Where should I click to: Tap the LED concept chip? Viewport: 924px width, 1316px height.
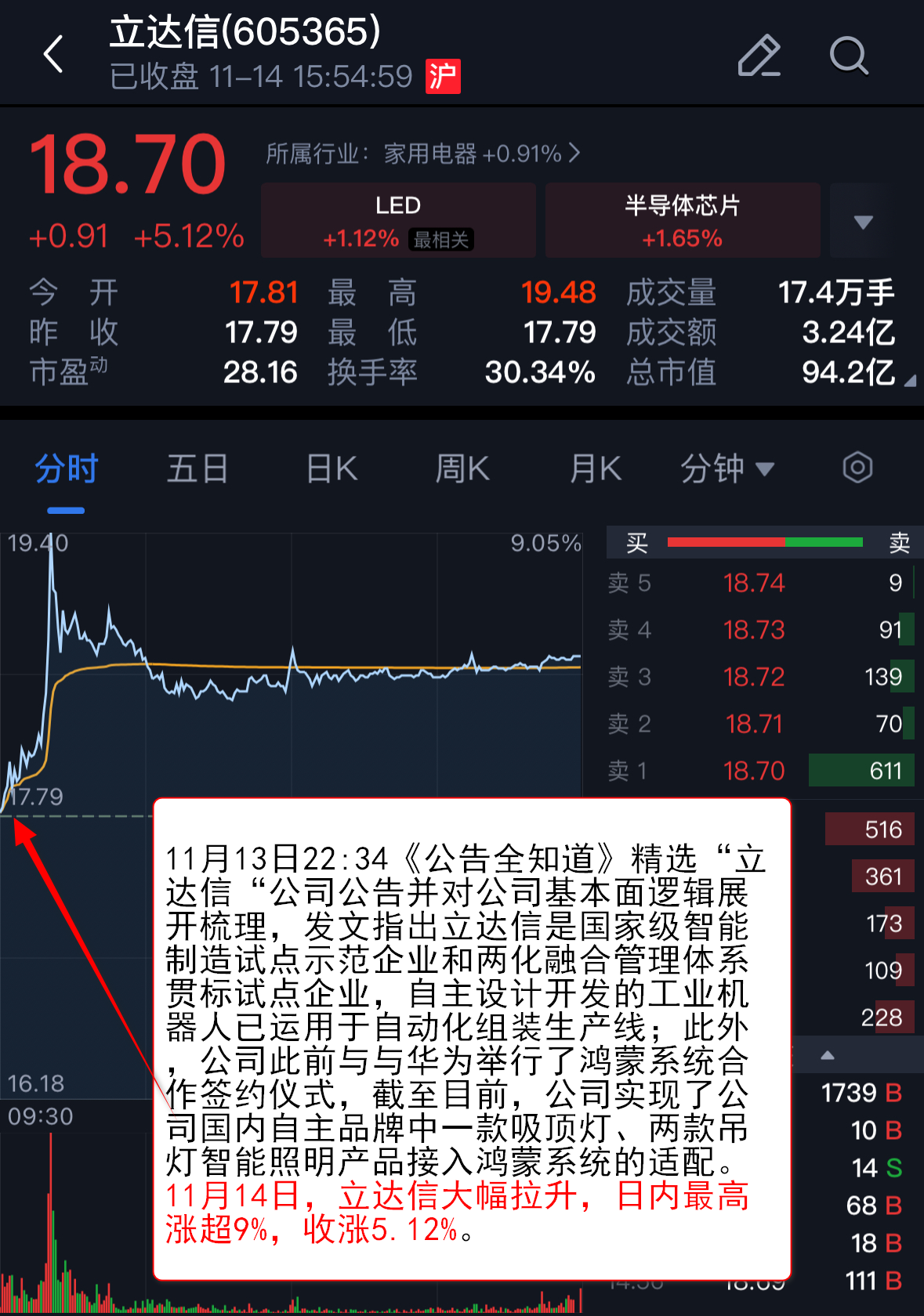(x=398, y=220)
